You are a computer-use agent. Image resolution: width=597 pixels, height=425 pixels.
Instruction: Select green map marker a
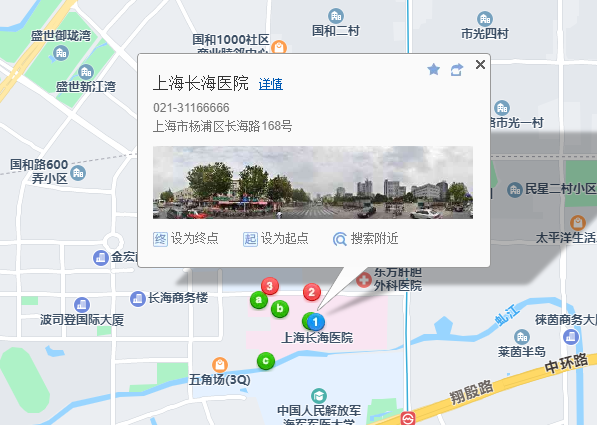[259, 300]
